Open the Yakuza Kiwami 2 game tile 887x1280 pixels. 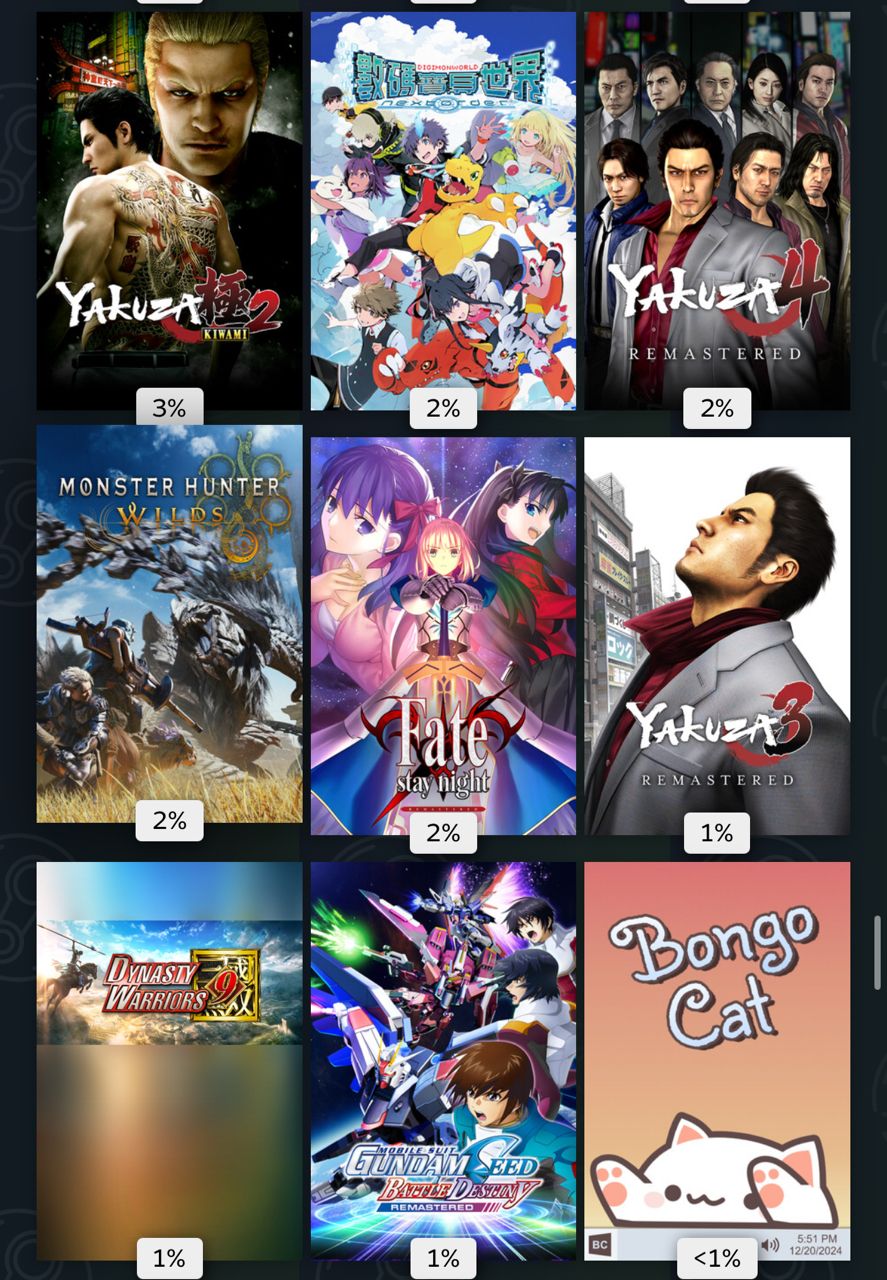tap(169, 210)
